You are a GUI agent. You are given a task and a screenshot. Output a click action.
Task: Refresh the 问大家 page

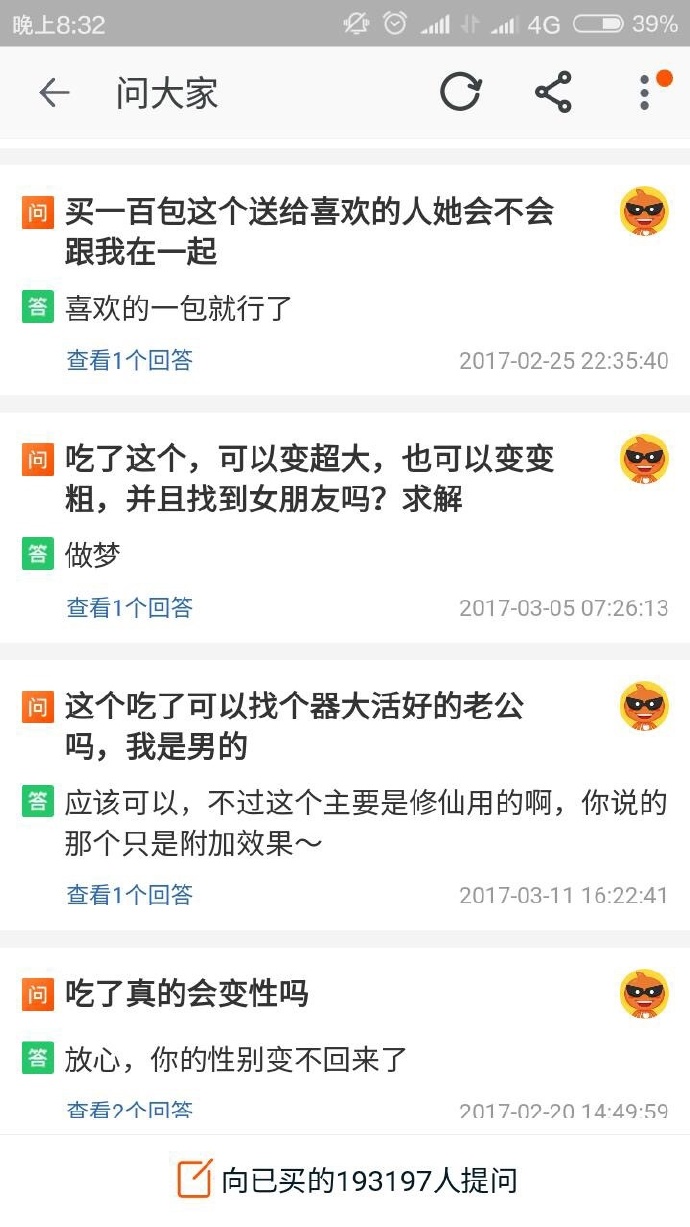461,93
